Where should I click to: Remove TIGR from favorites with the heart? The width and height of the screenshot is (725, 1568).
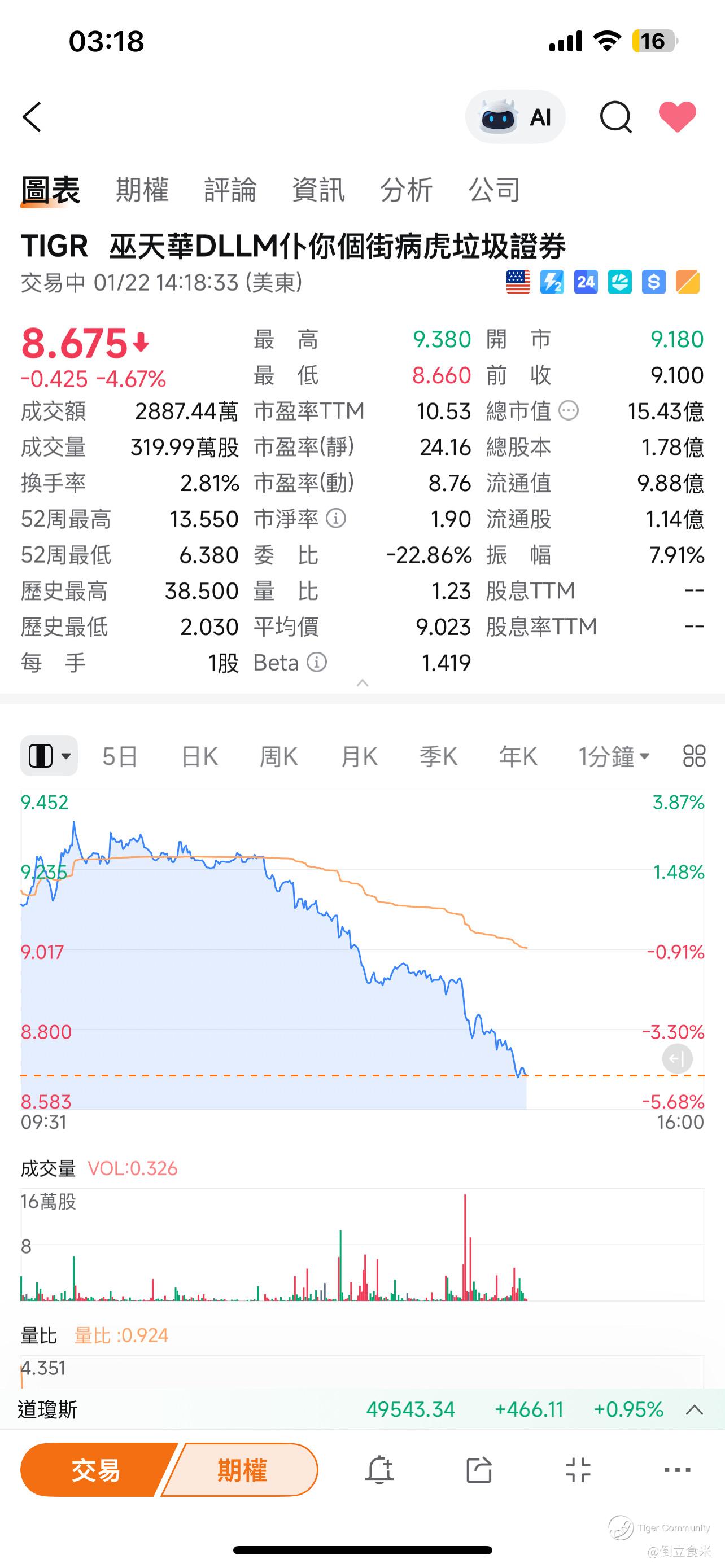(677, 116)
